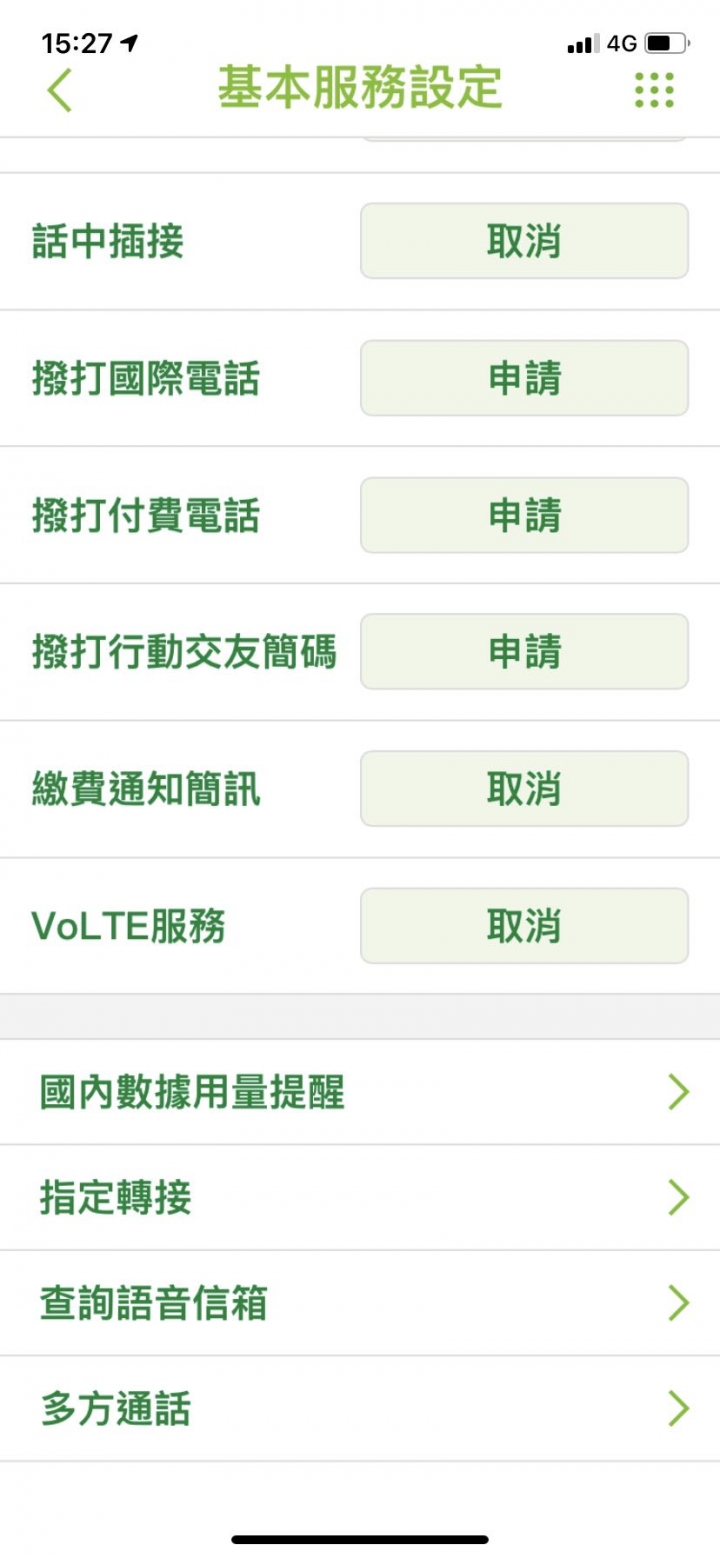Apply for 撥打國際電話
720x1558 pixels.
click(x=524, y=378)
